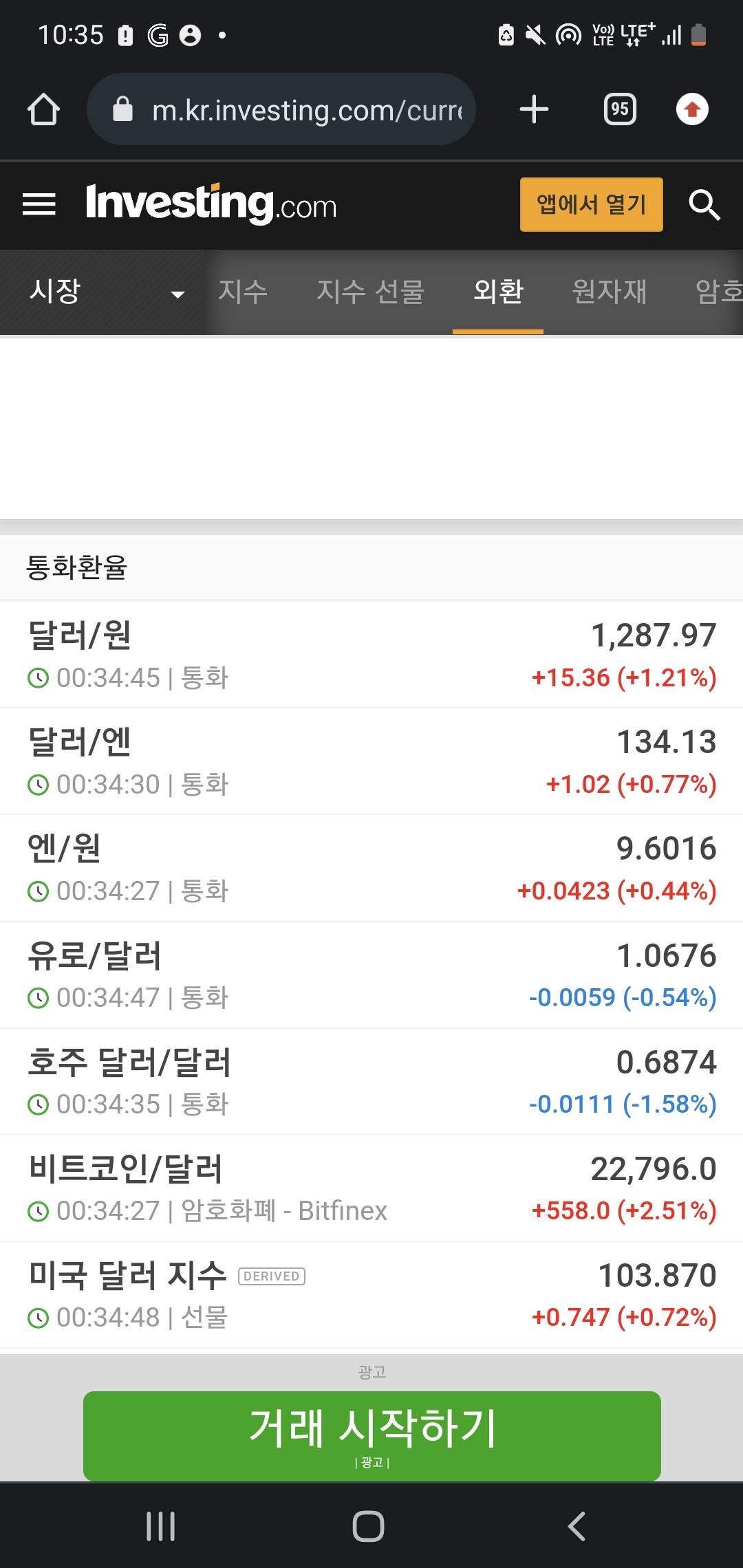Open the 미국 달러 지수 row

point(371,1294)
